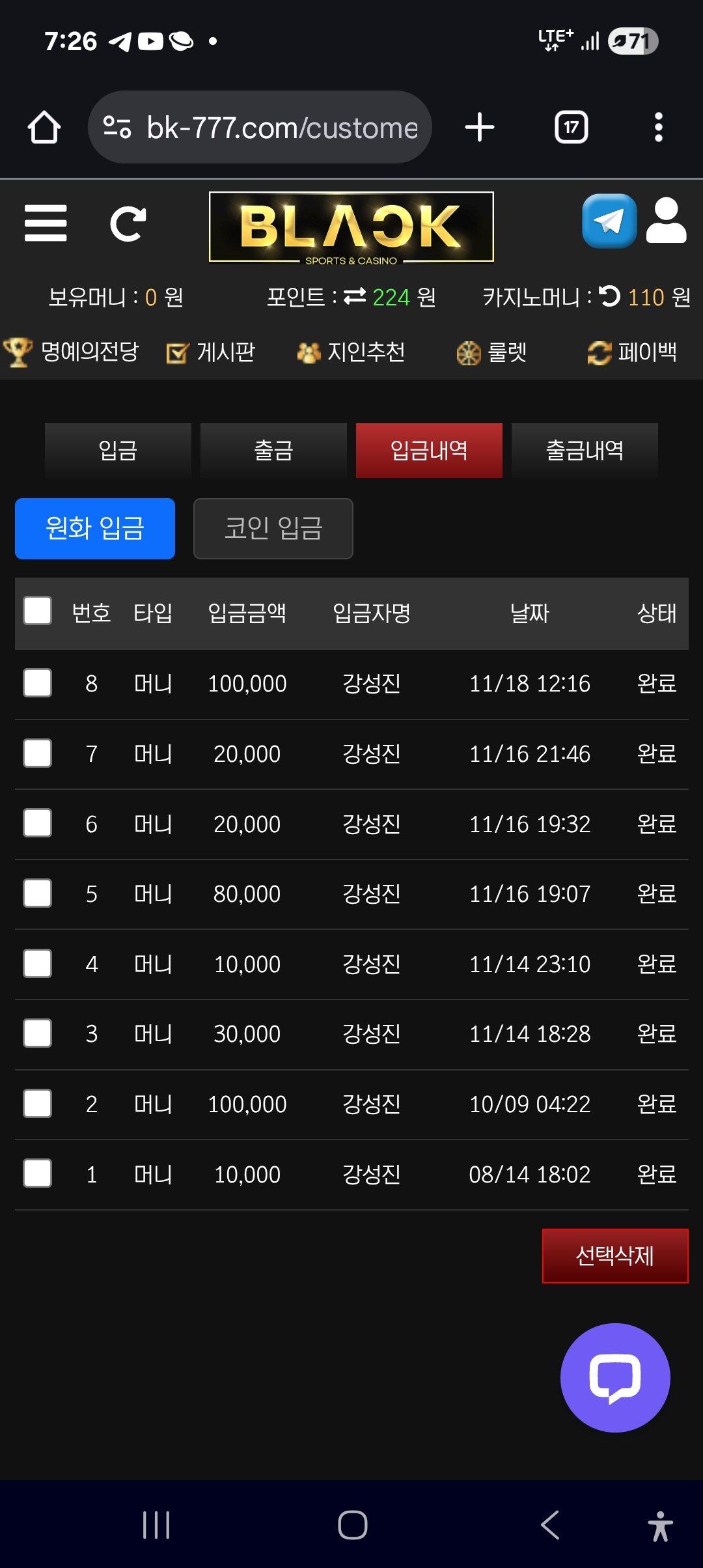
Task: Open the 룰렛 roulette page
Action: [x=492, y=352]
